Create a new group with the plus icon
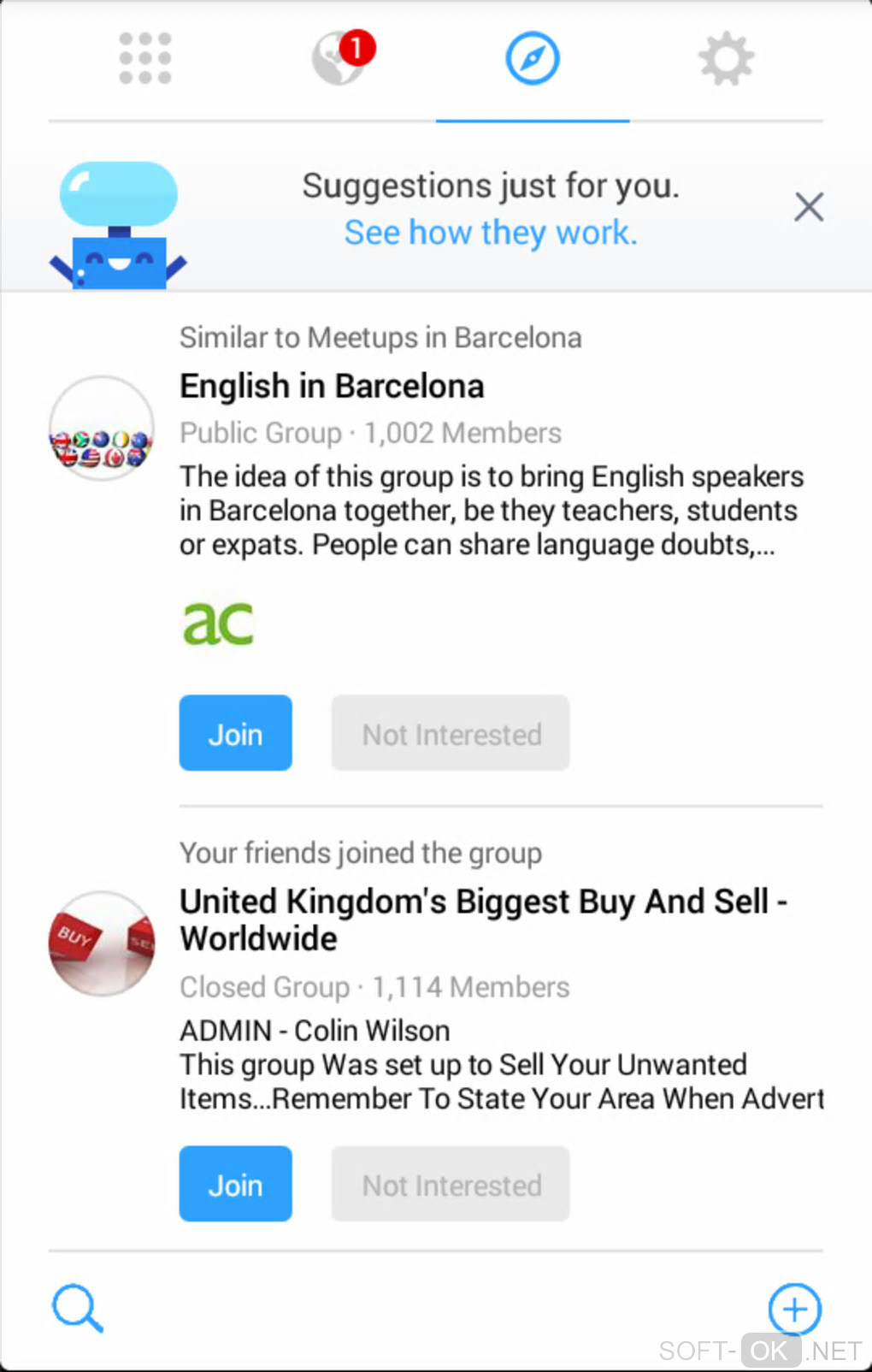The image size is (872, 1372). coord(794,1309)
